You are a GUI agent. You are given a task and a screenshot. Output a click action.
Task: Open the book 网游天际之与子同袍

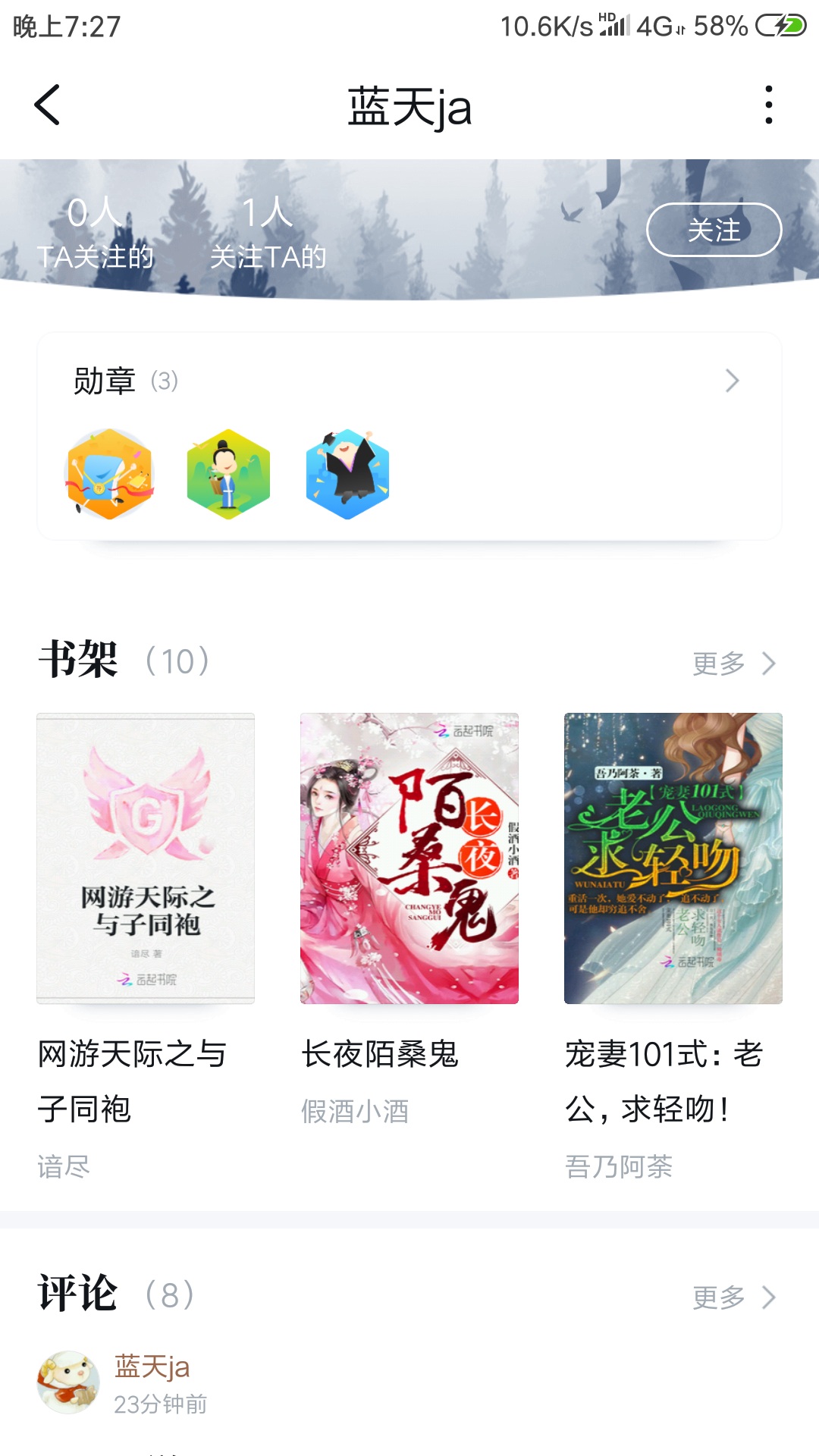tap(146, 858)
